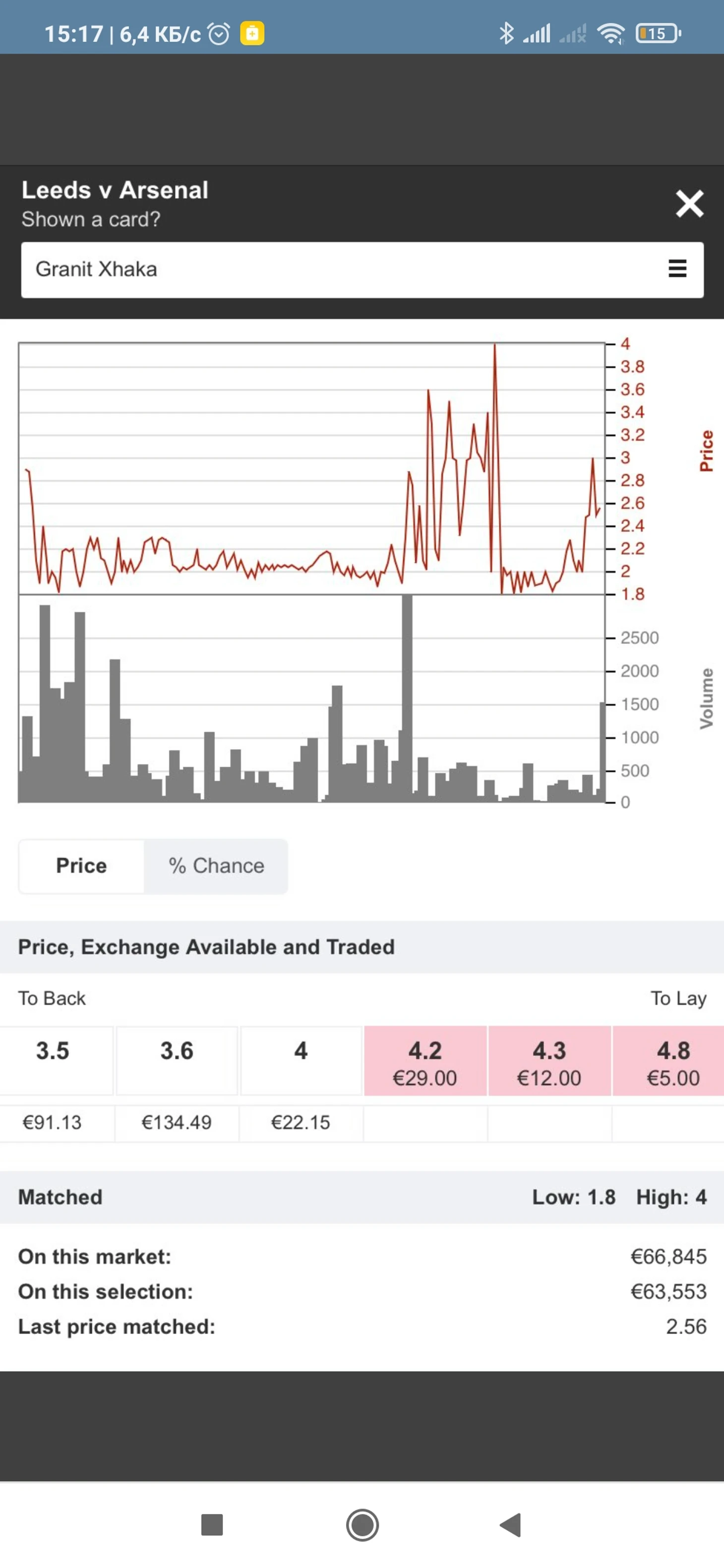Switch the chart to % Chance
The width and height of the screenshot is (724, 1568).
coord(216,866)
